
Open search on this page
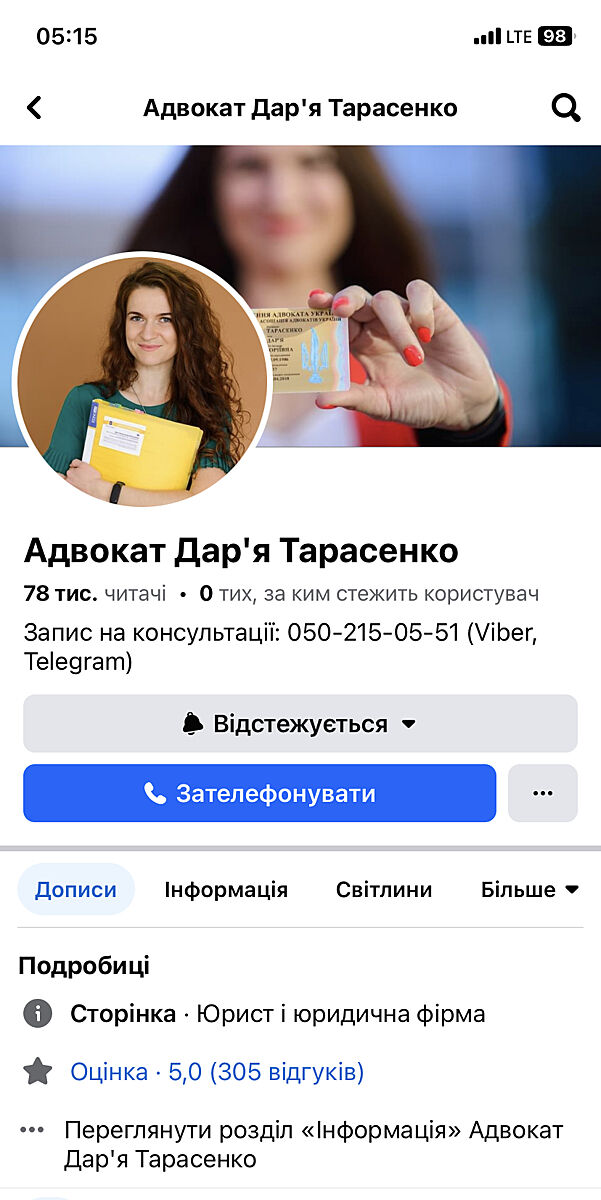click(566, 108)
